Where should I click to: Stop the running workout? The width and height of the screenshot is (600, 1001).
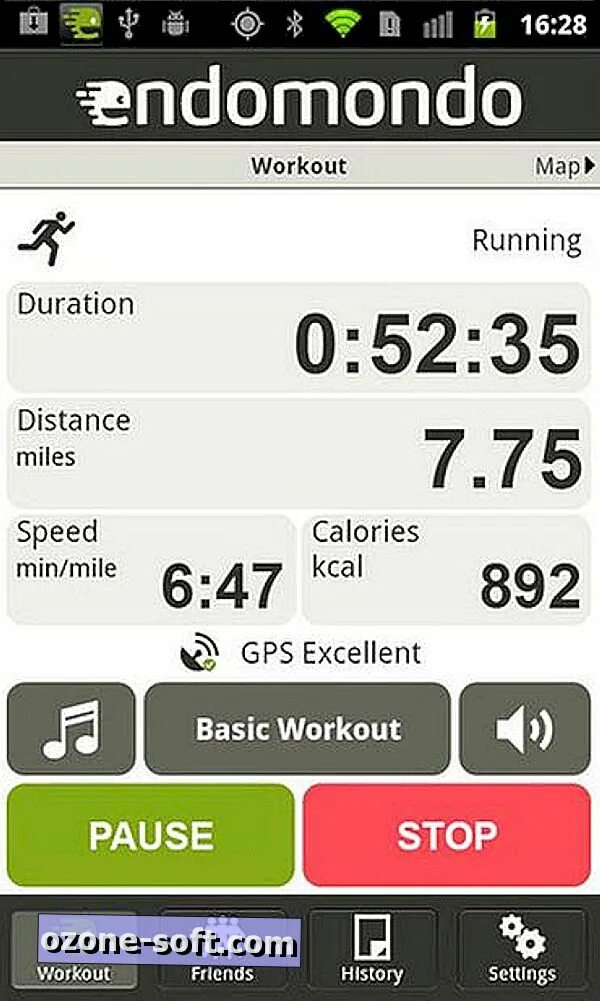[x=446, y=835]
